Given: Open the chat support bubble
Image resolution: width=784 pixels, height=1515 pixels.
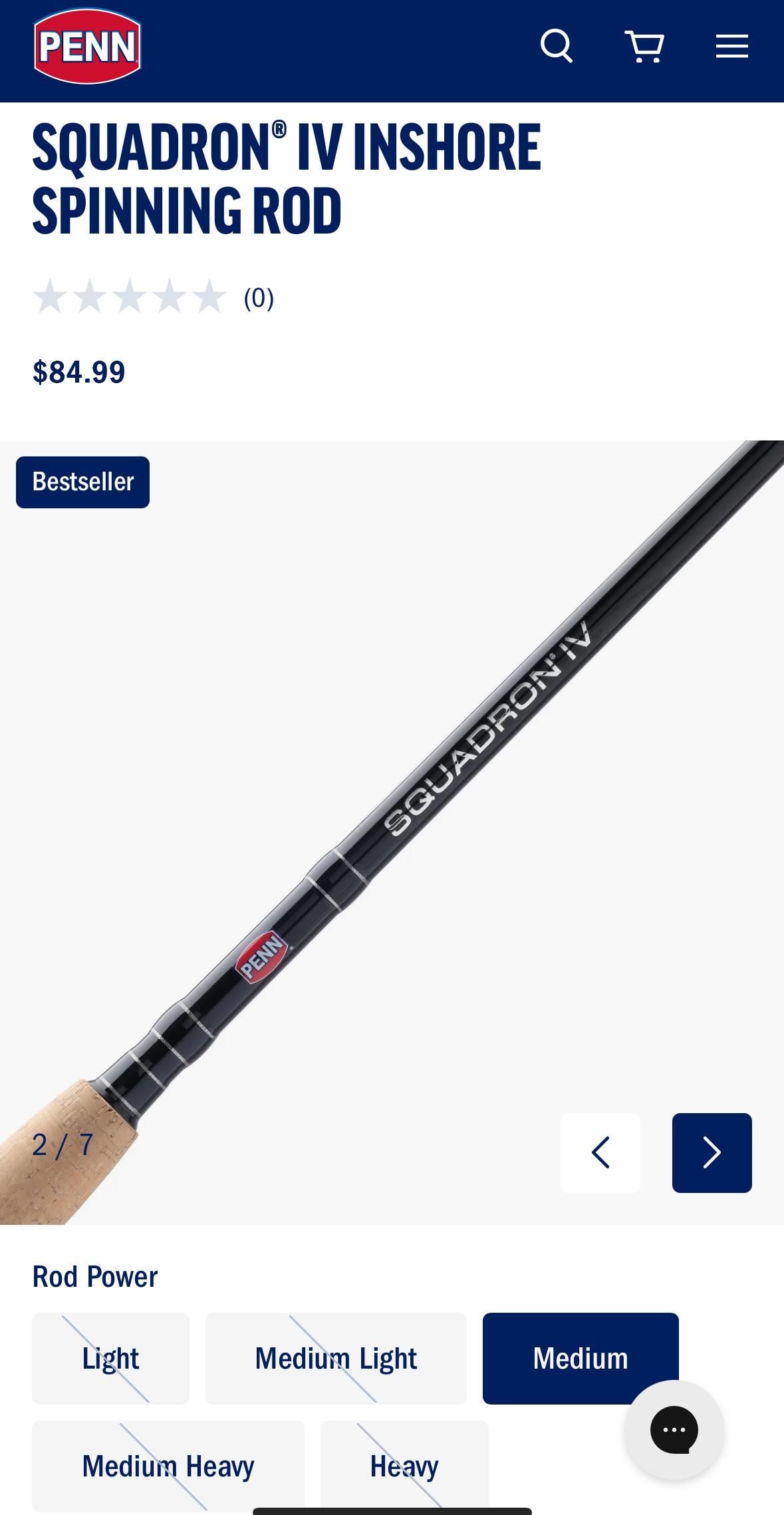Looking at the screenshot, I should point(674,1429).
